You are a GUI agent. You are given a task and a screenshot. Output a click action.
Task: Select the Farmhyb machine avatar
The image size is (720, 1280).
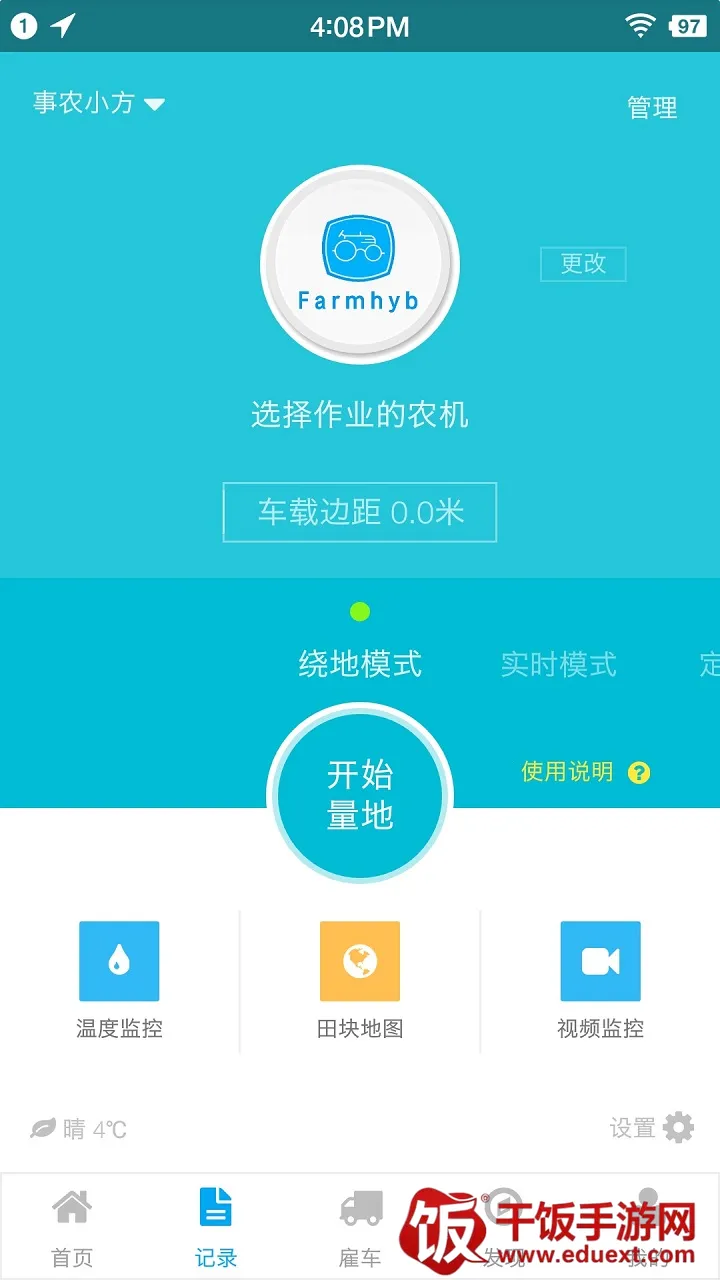coord(360,265)
